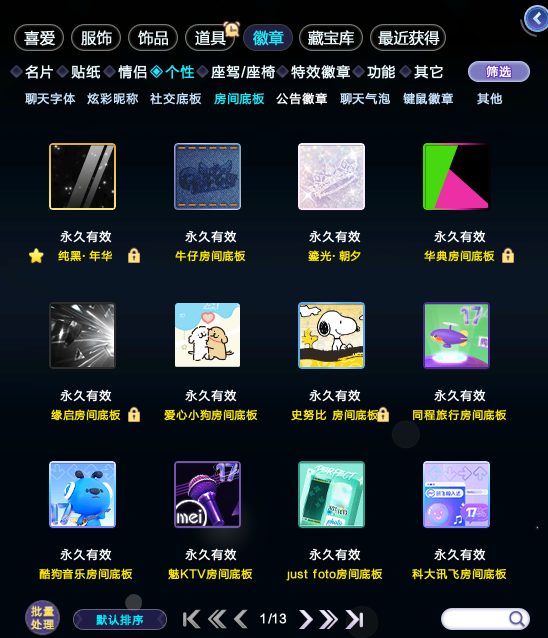Open the 最近获得 tab

pyautogui.click(x=408, y=38)
